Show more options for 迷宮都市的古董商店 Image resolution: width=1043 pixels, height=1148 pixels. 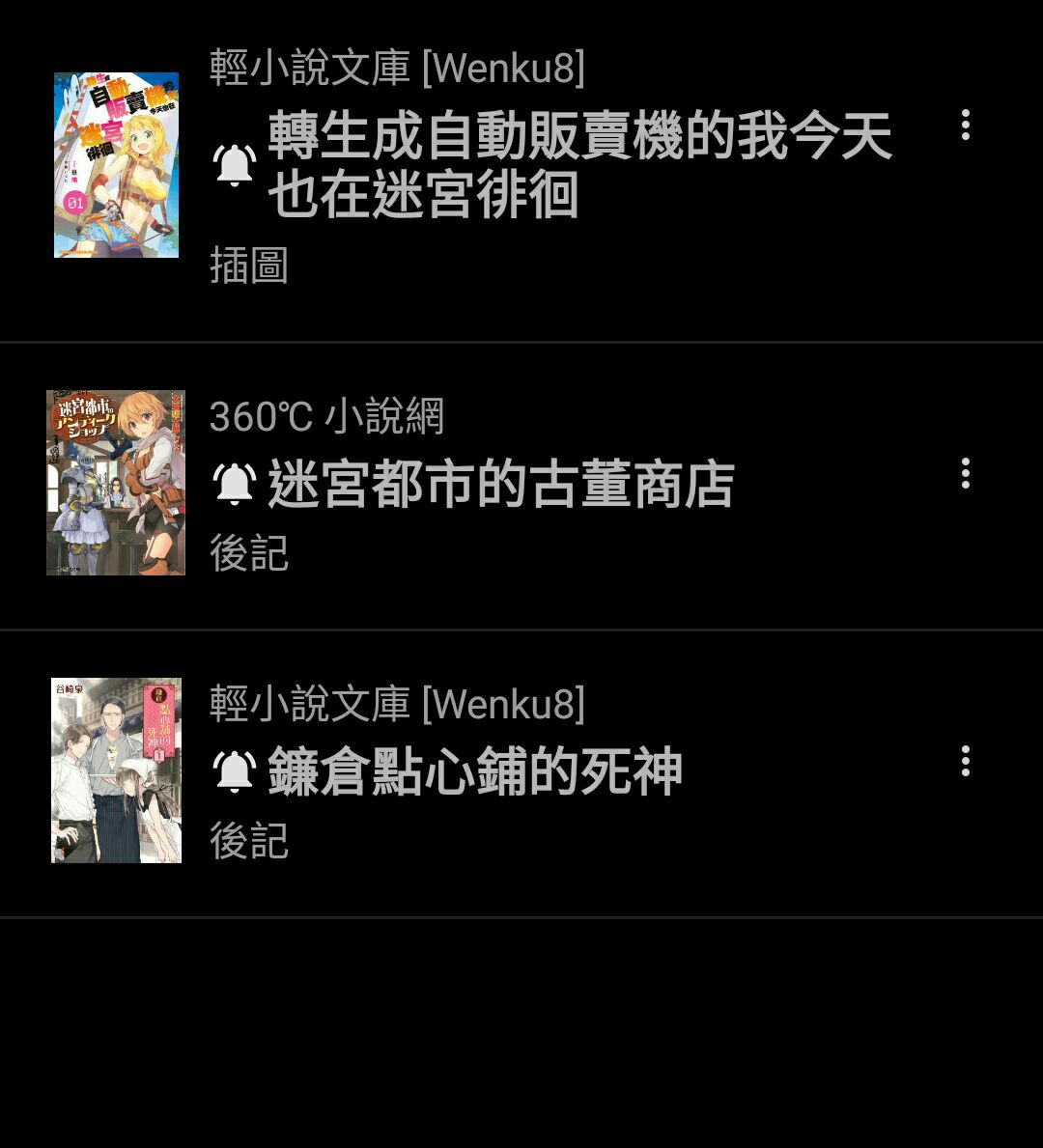pos(965,473)
